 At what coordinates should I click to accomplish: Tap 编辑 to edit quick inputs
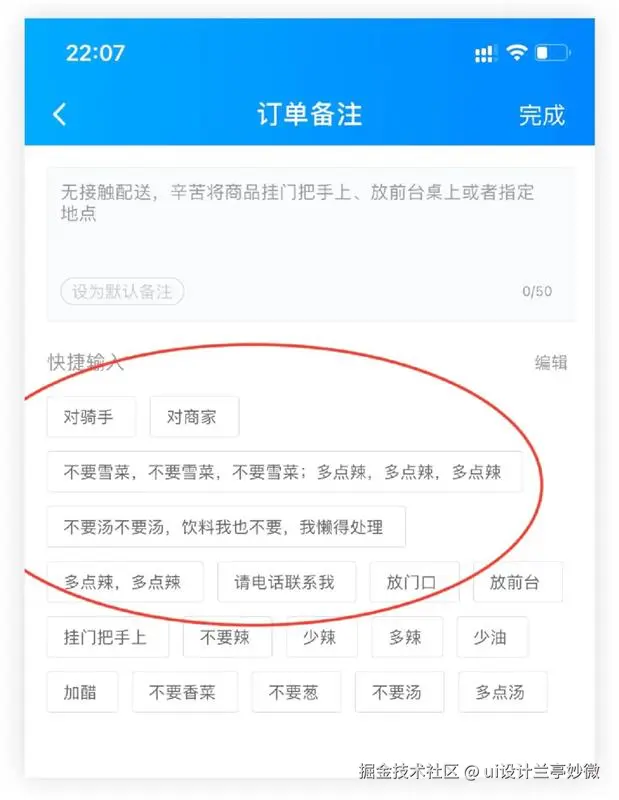pyautogui.click(x=551, y=363)
